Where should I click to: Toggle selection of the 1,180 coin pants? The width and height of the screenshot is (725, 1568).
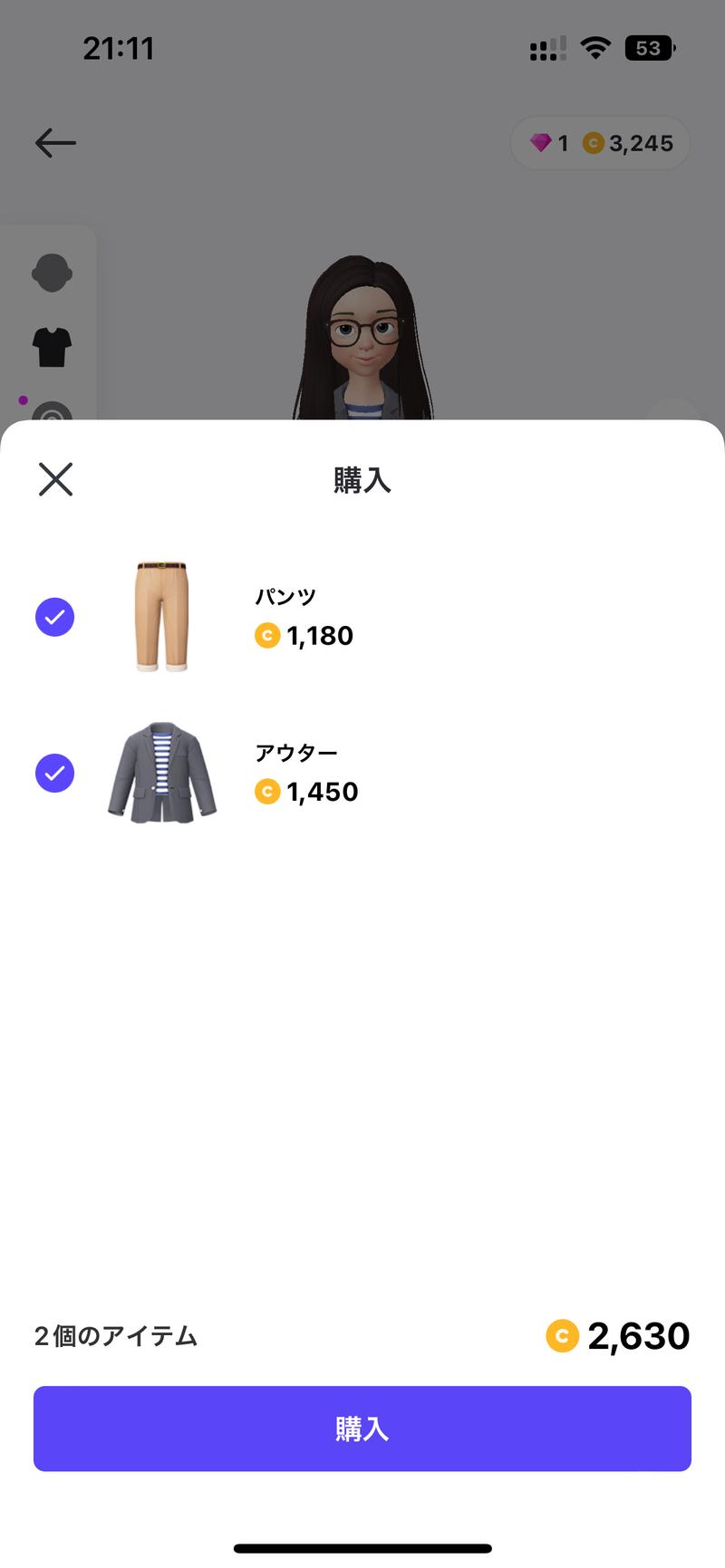[x=54, y=617]
